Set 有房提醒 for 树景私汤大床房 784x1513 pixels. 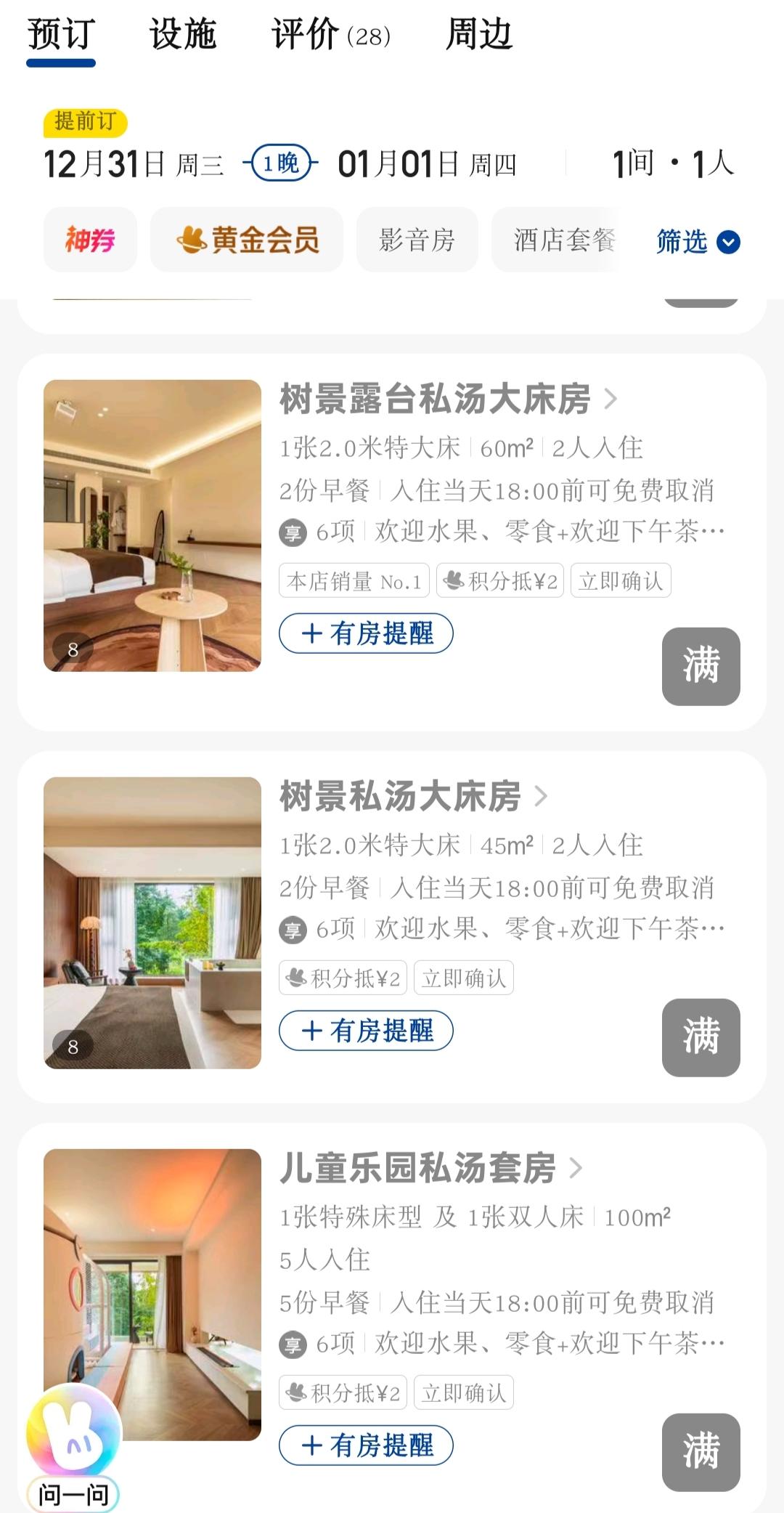367,1031
